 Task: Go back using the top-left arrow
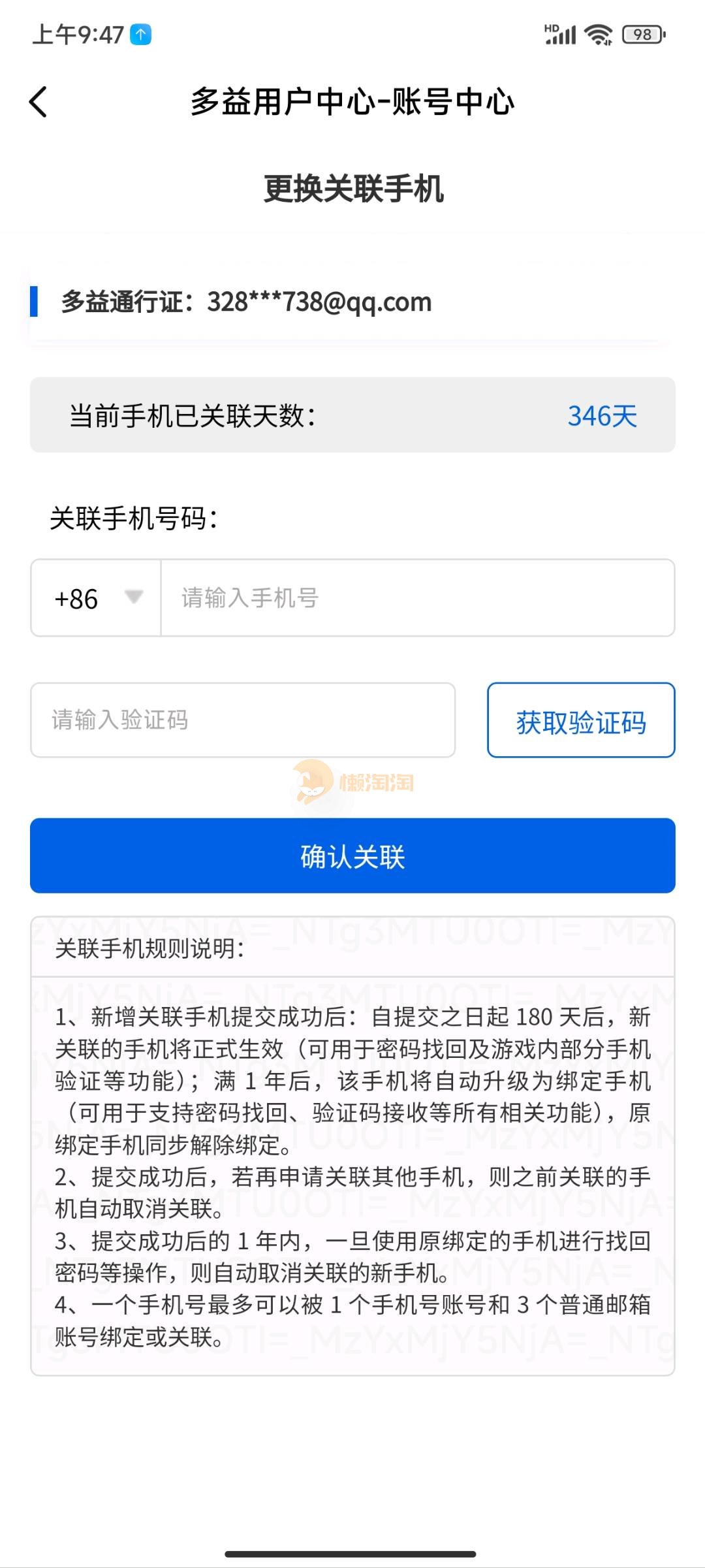39,102
